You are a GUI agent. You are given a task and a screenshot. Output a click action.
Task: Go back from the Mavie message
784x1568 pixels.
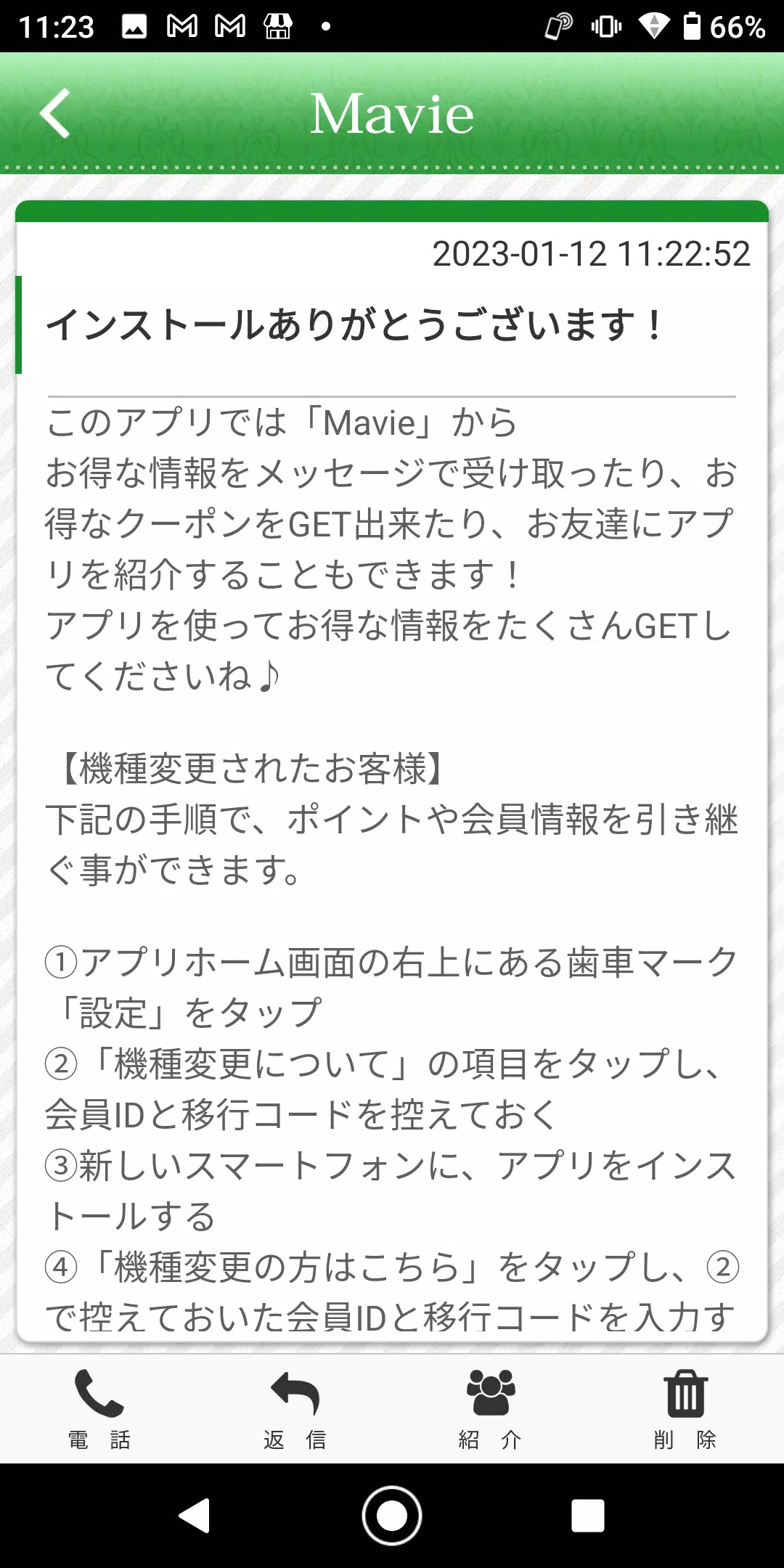point(55,113)
